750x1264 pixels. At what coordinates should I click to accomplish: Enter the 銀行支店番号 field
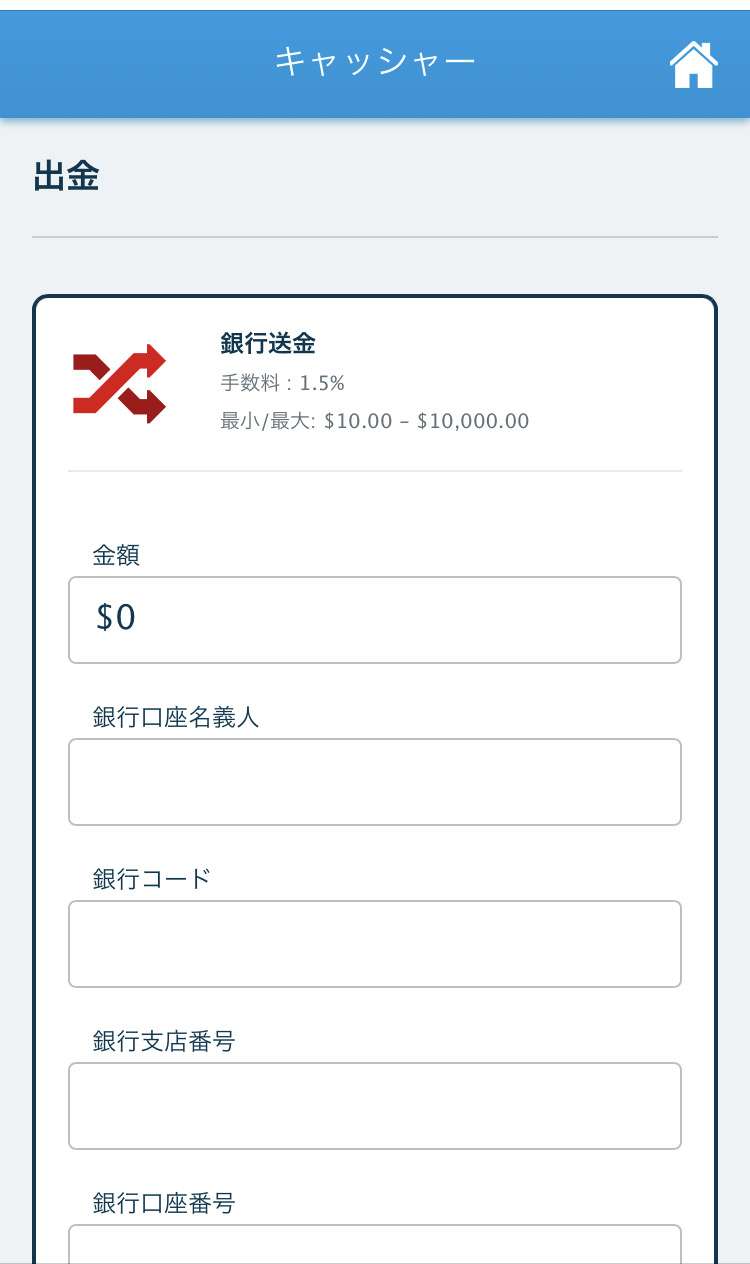point(375,1106)
